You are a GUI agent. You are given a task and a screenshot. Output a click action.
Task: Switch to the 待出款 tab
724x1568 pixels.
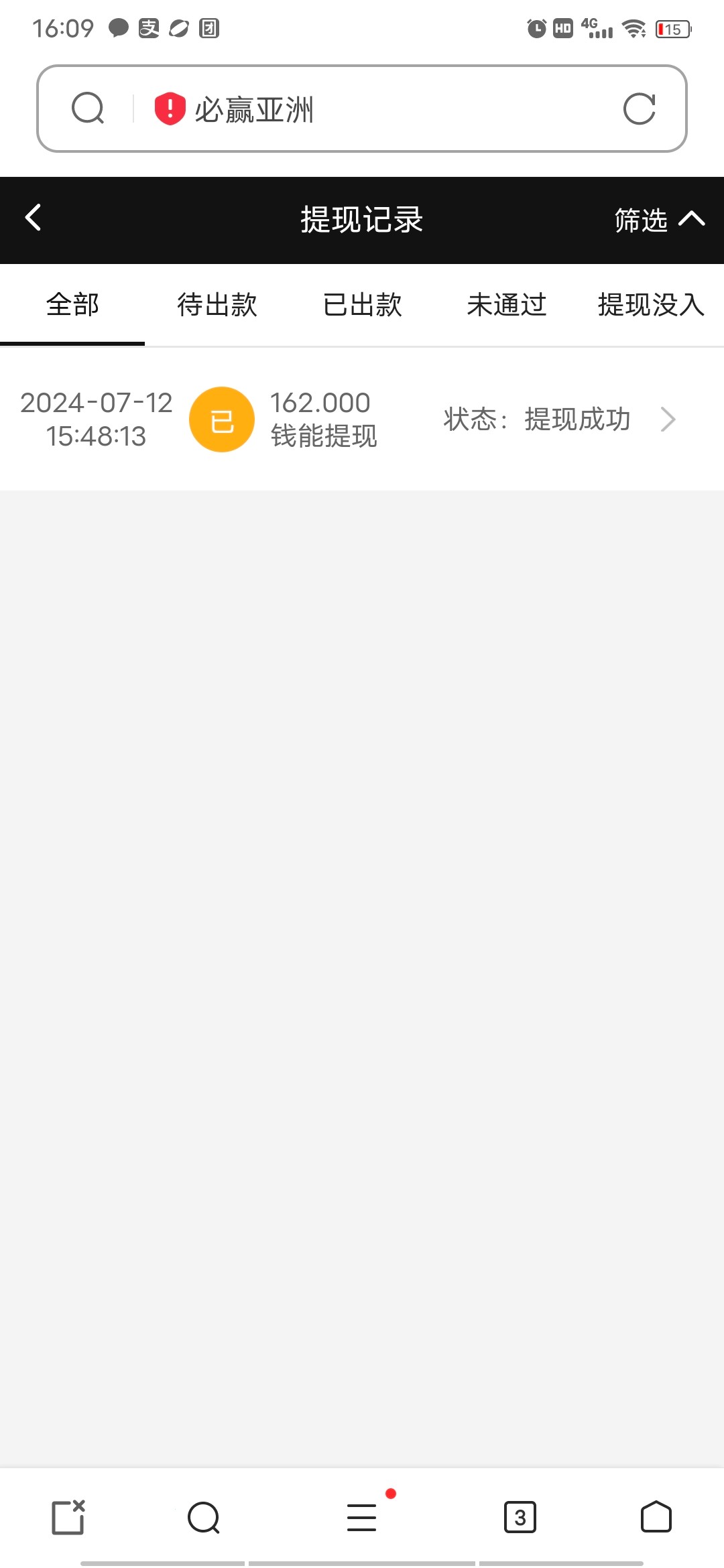pyautogui.click(x=217, y=305)
